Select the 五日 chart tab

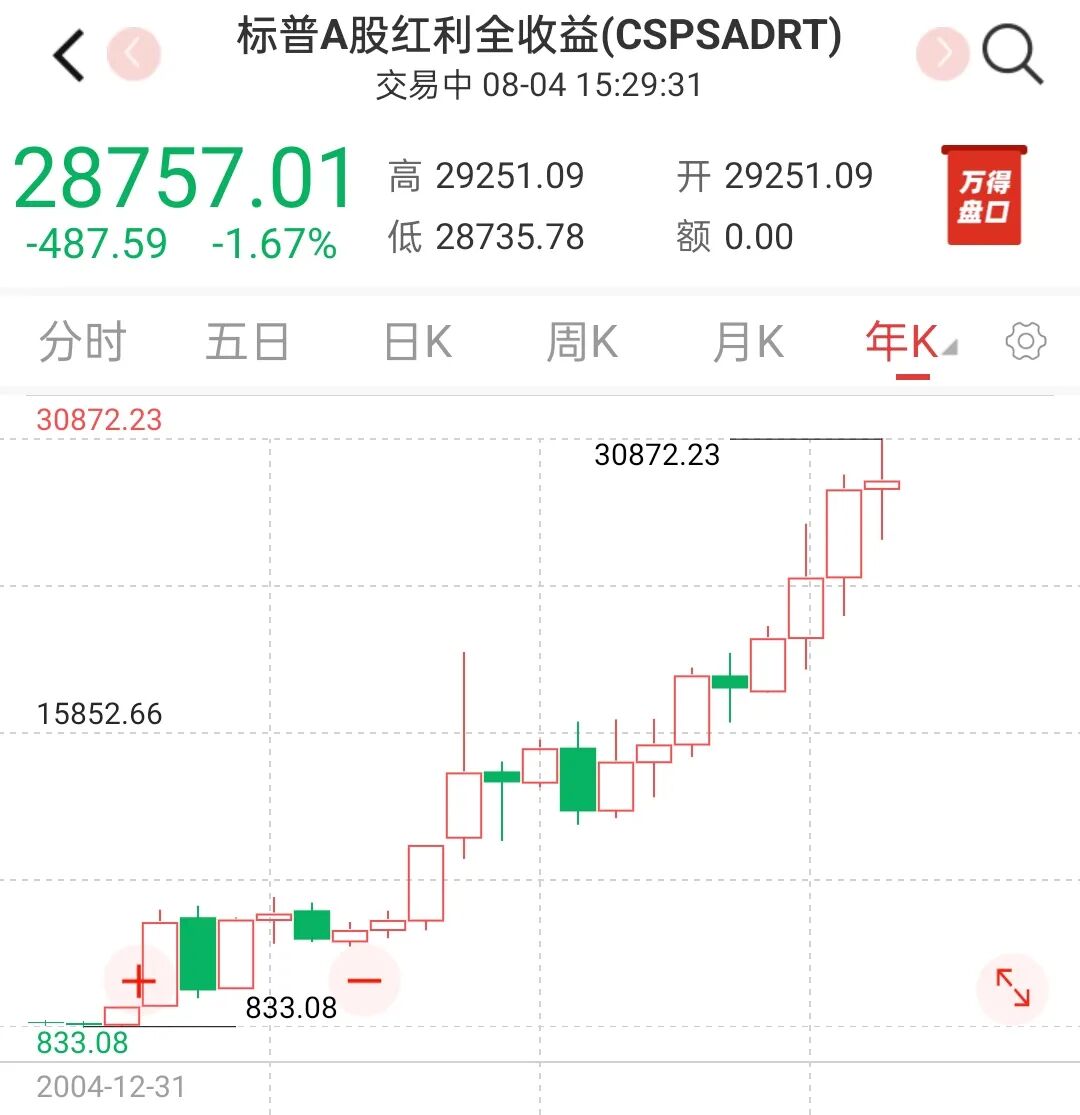pos(247,342)
